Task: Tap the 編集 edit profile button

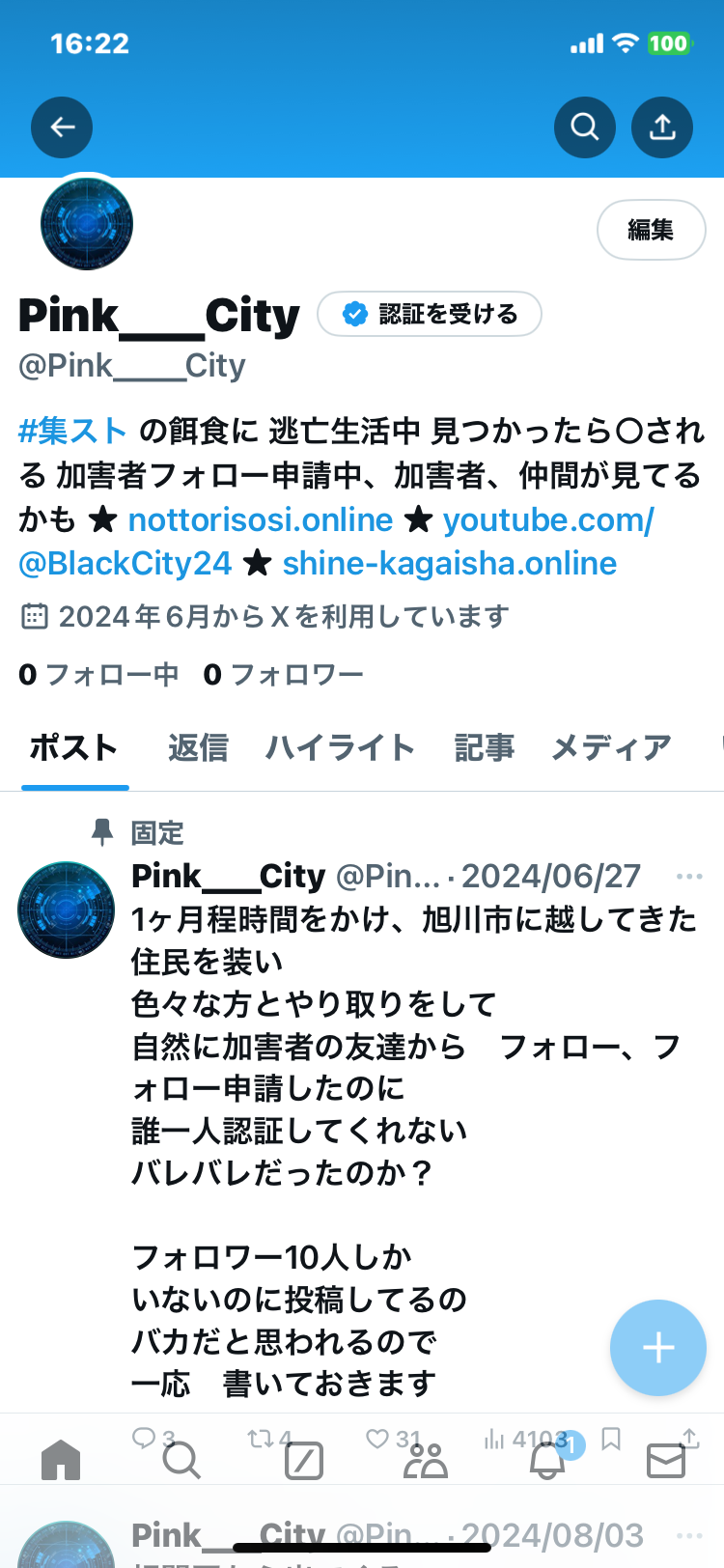Action: [651, 230]
